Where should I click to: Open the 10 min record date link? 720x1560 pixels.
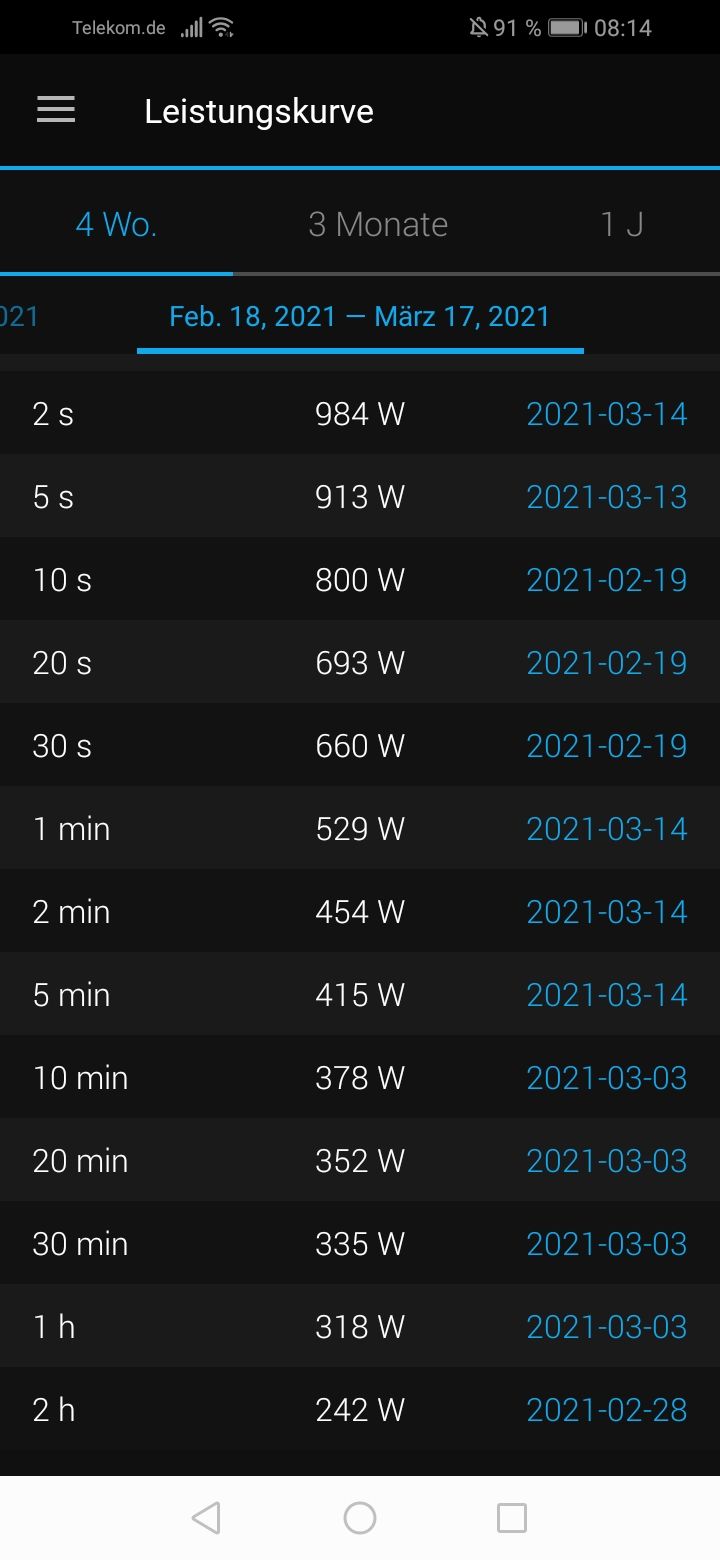coord(606,1078)
